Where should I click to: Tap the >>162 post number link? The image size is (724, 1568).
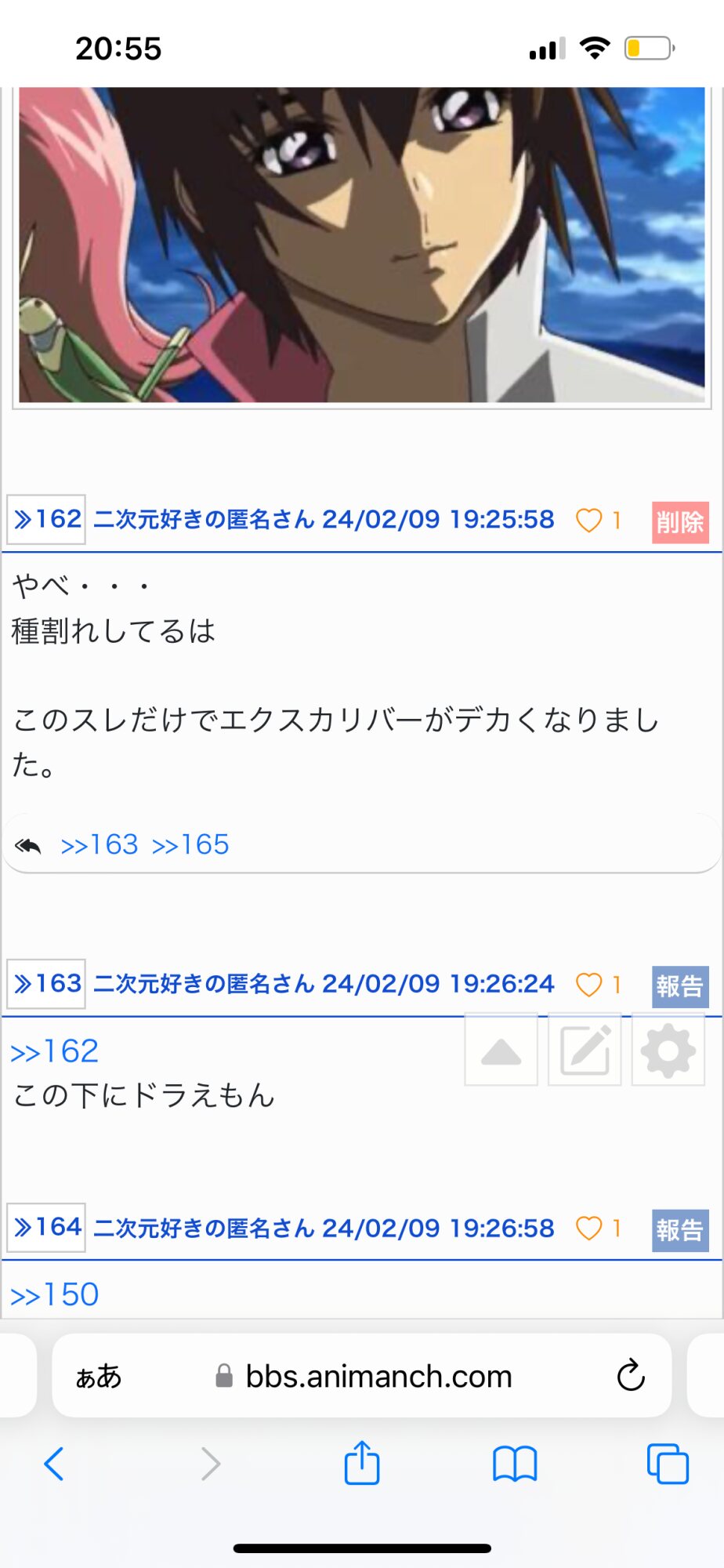46,519
